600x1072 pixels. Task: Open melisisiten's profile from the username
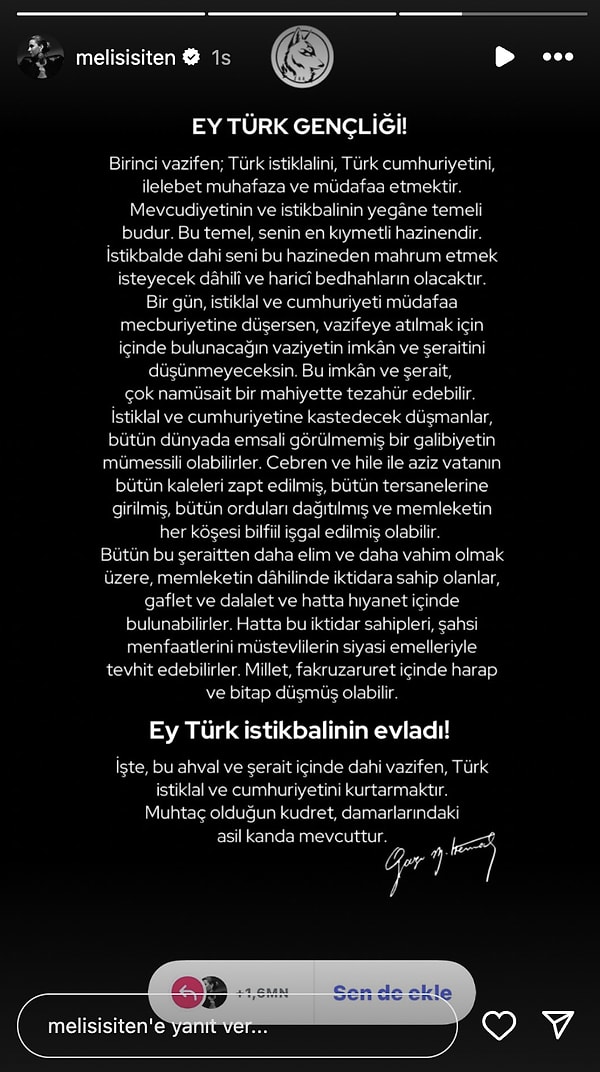pyautogui.click(x=127, y=58)
